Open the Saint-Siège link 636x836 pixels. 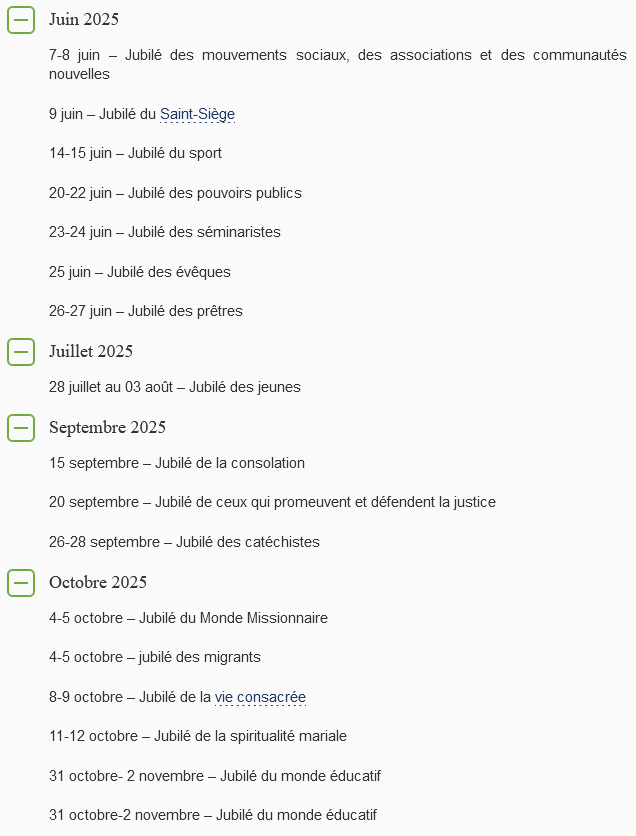pyautogui.click(x=197, y=114)
